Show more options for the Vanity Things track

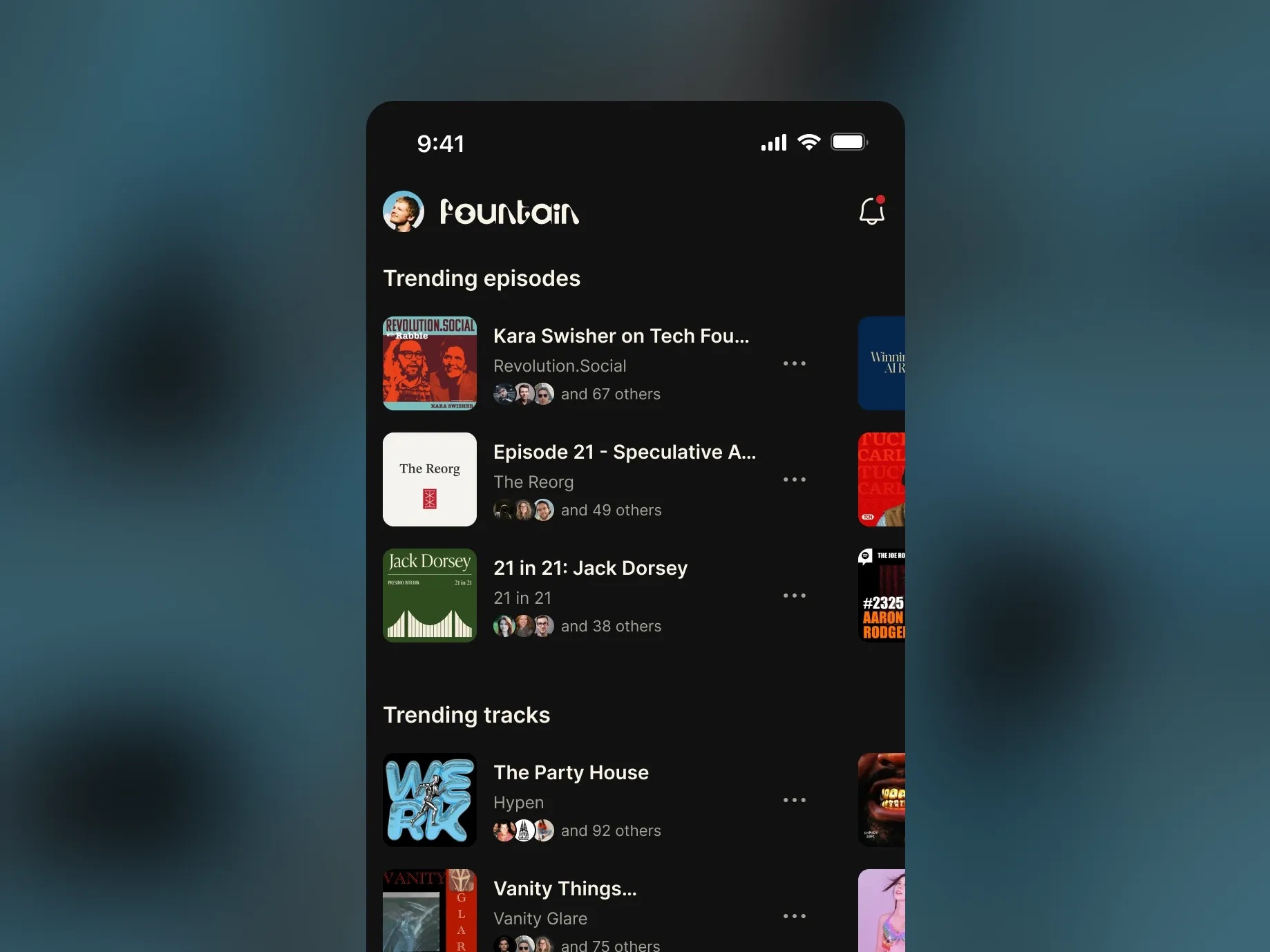tap(794, 916)
